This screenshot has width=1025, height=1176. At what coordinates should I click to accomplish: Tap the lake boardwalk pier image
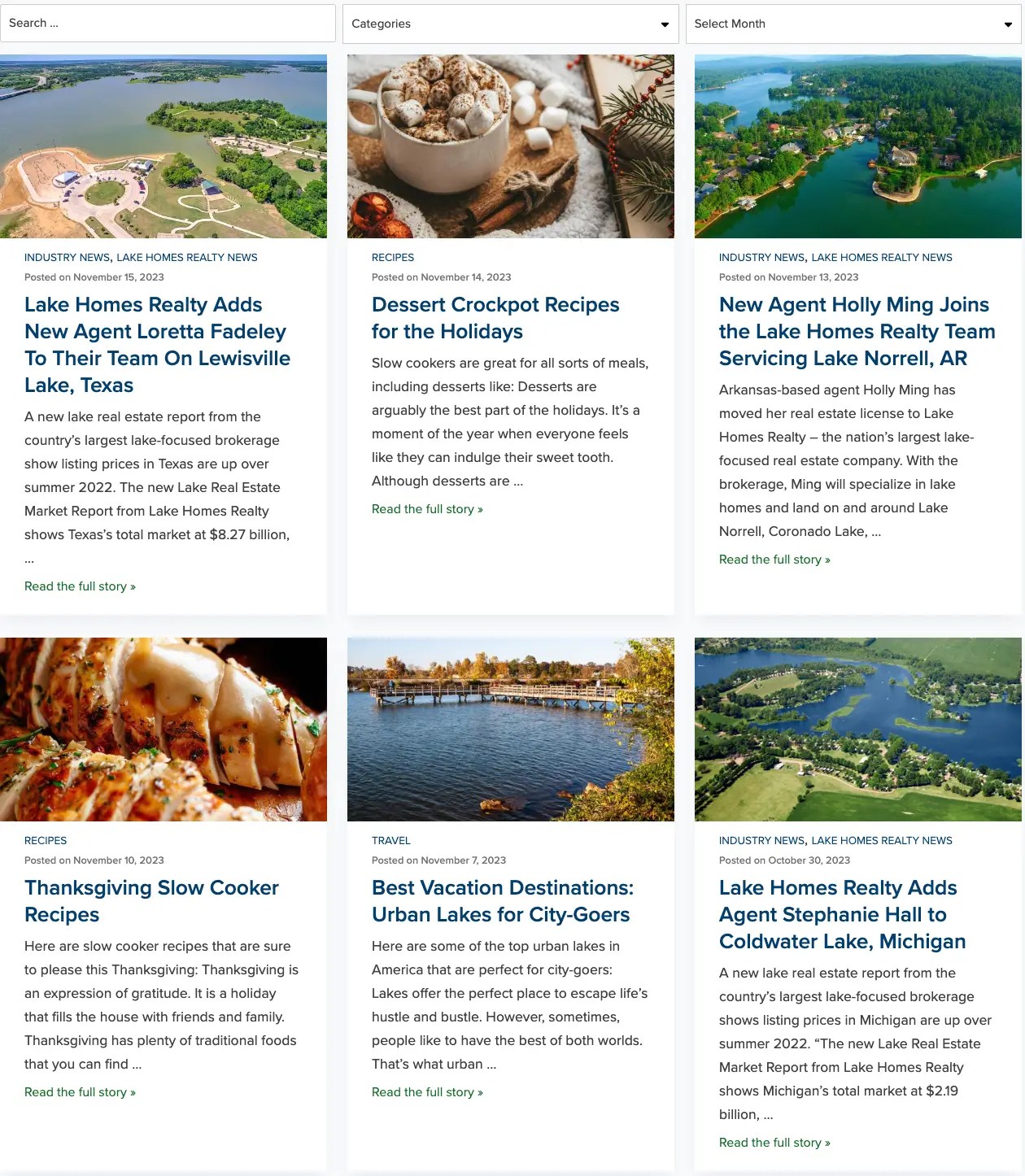tap(510, 730)
